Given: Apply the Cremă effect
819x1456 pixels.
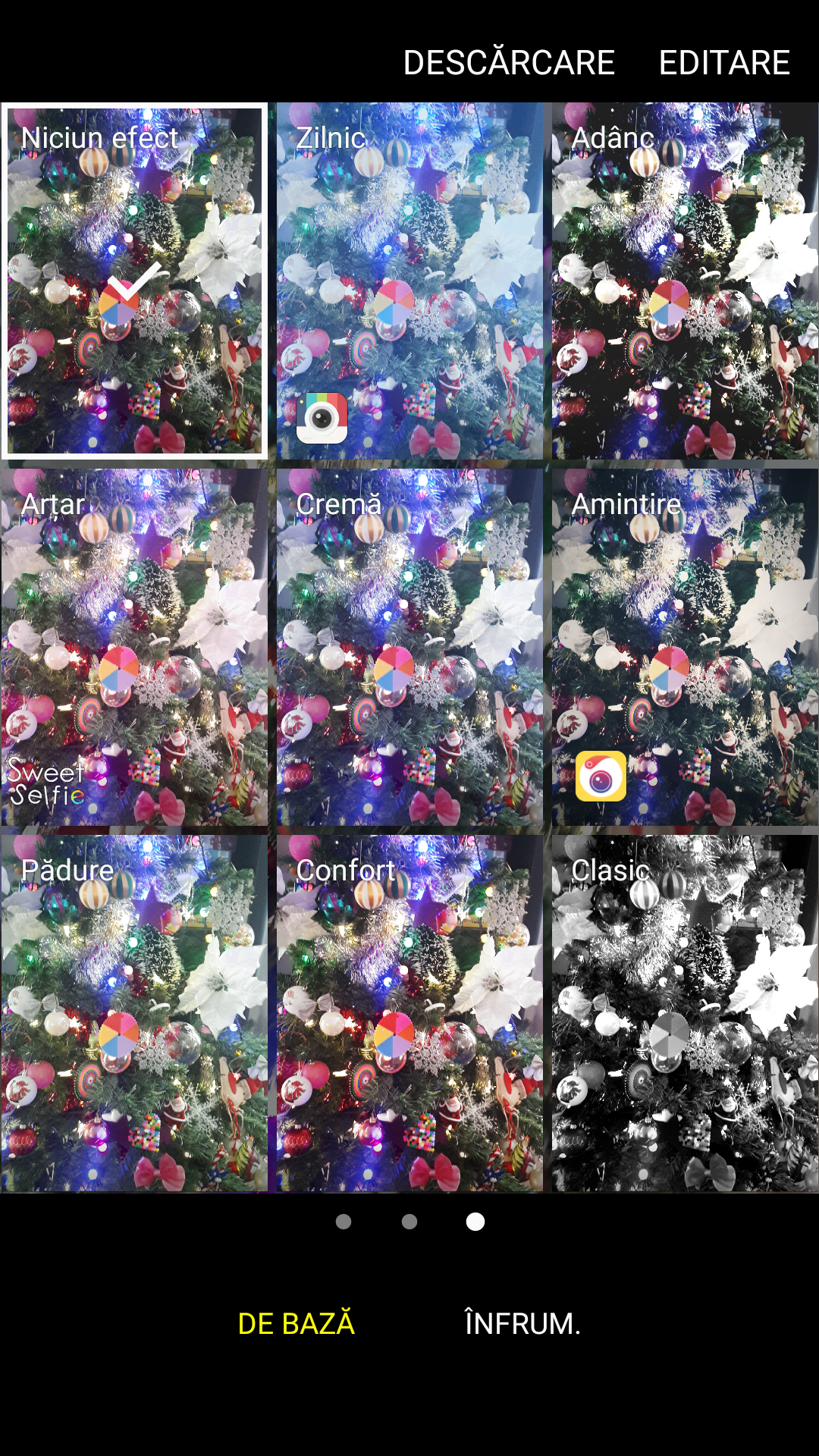Looking at the screenshot, I should tap(409, 647).
